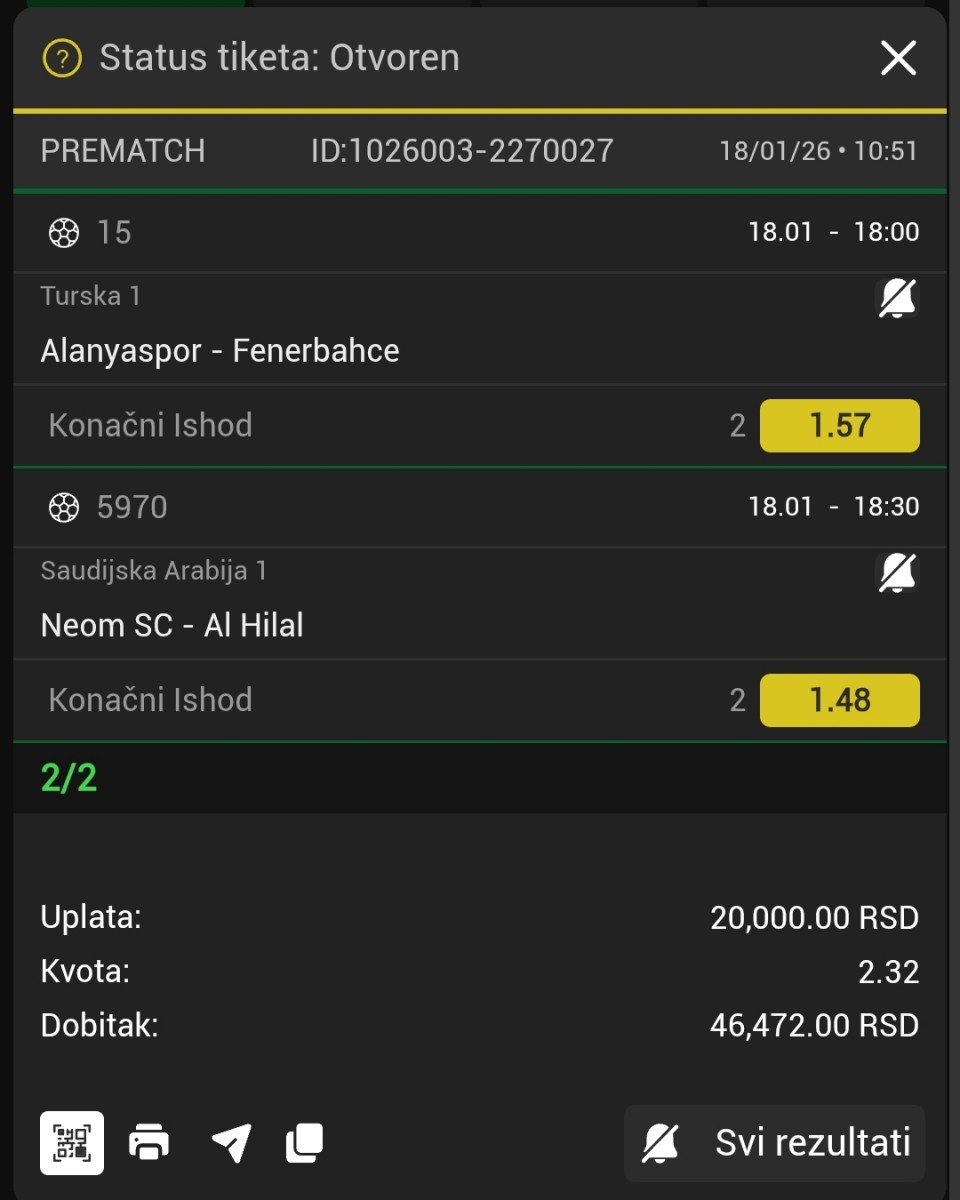Close the ticket status dialog
This screenshot has width=960, height=1200.
point(898,58)
